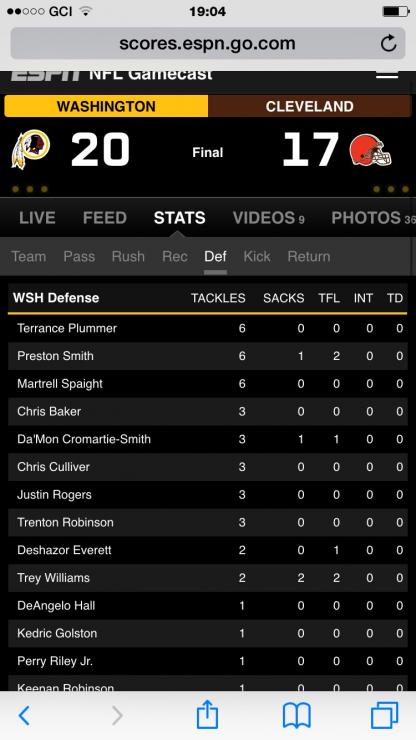This screenshot has height=740, width=416.
Task: Show Pass stats
Action: point(79,256)
